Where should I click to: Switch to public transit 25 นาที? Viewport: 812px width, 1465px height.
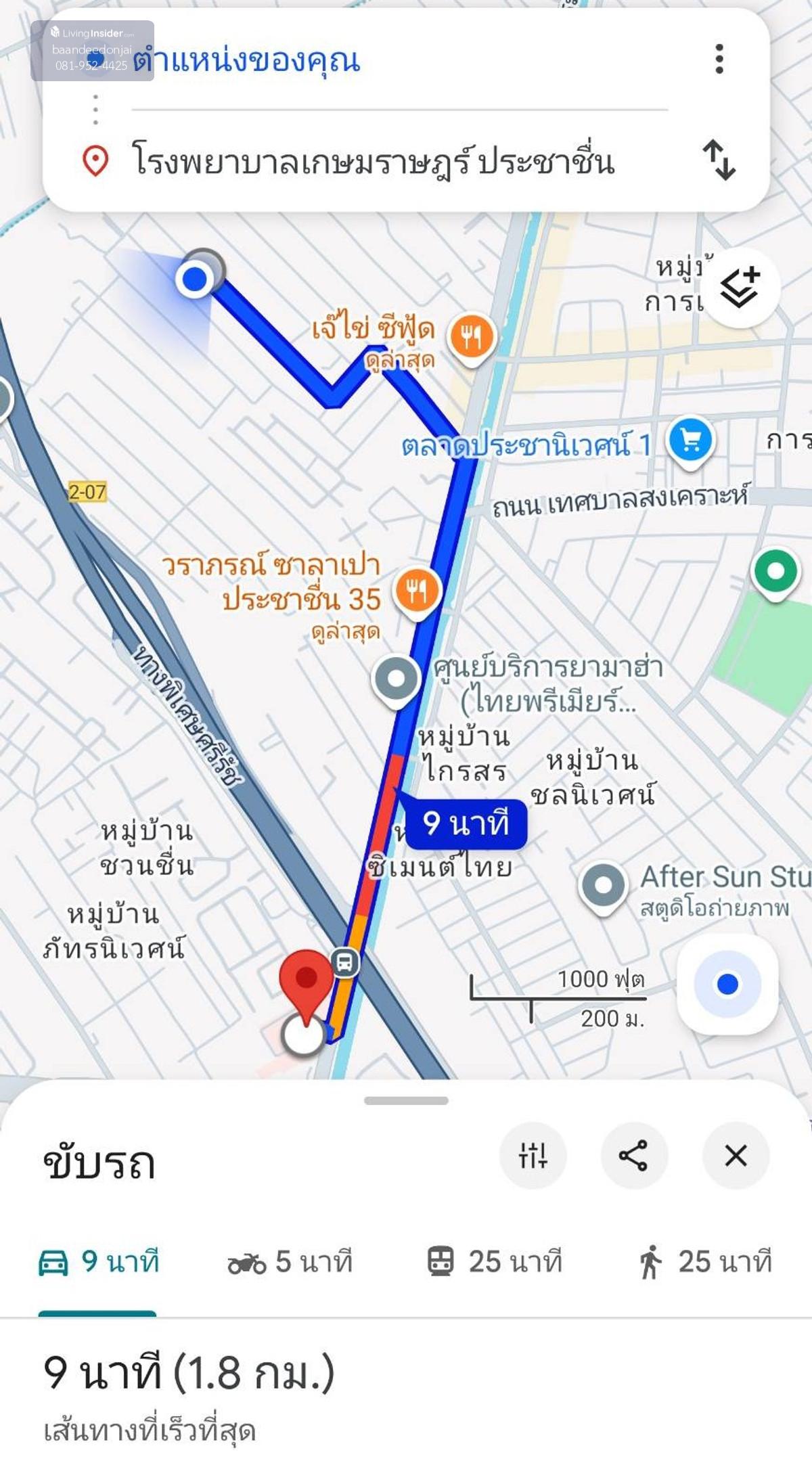(495, 1262)
